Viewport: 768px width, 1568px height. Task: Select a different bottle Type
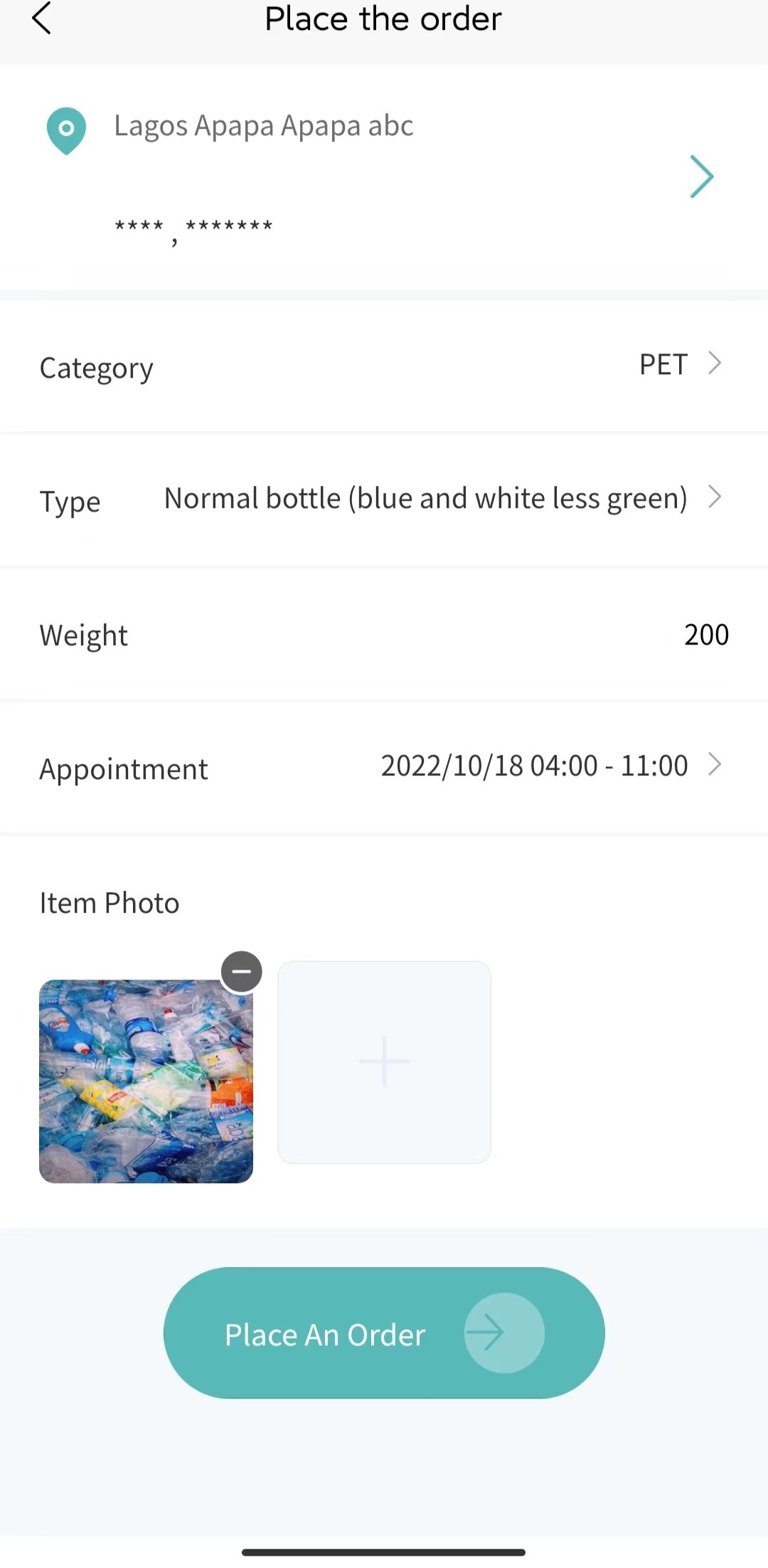pyautogui.click(x=441, y=499)
